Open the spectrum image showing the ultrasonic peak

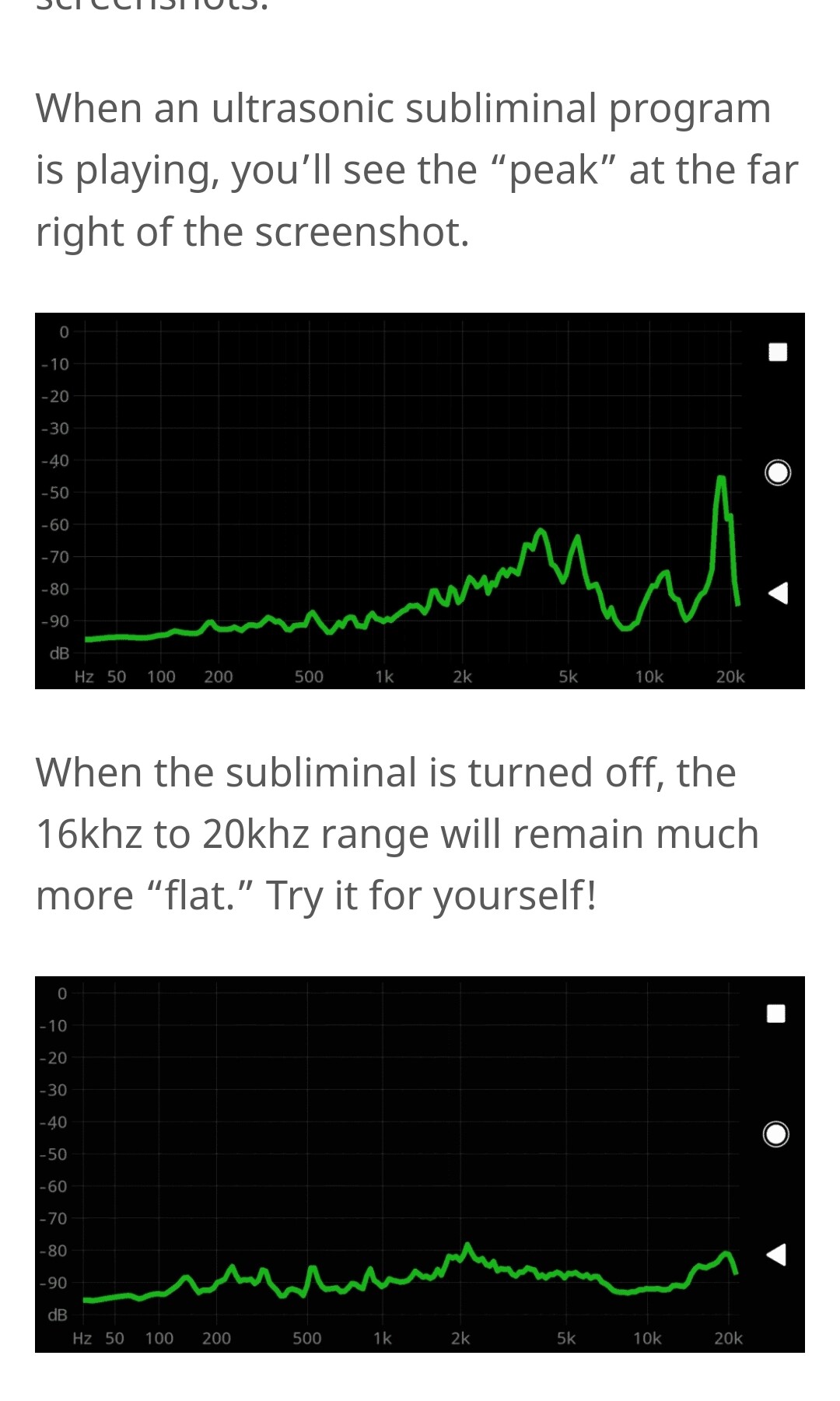tap(420, 501)
